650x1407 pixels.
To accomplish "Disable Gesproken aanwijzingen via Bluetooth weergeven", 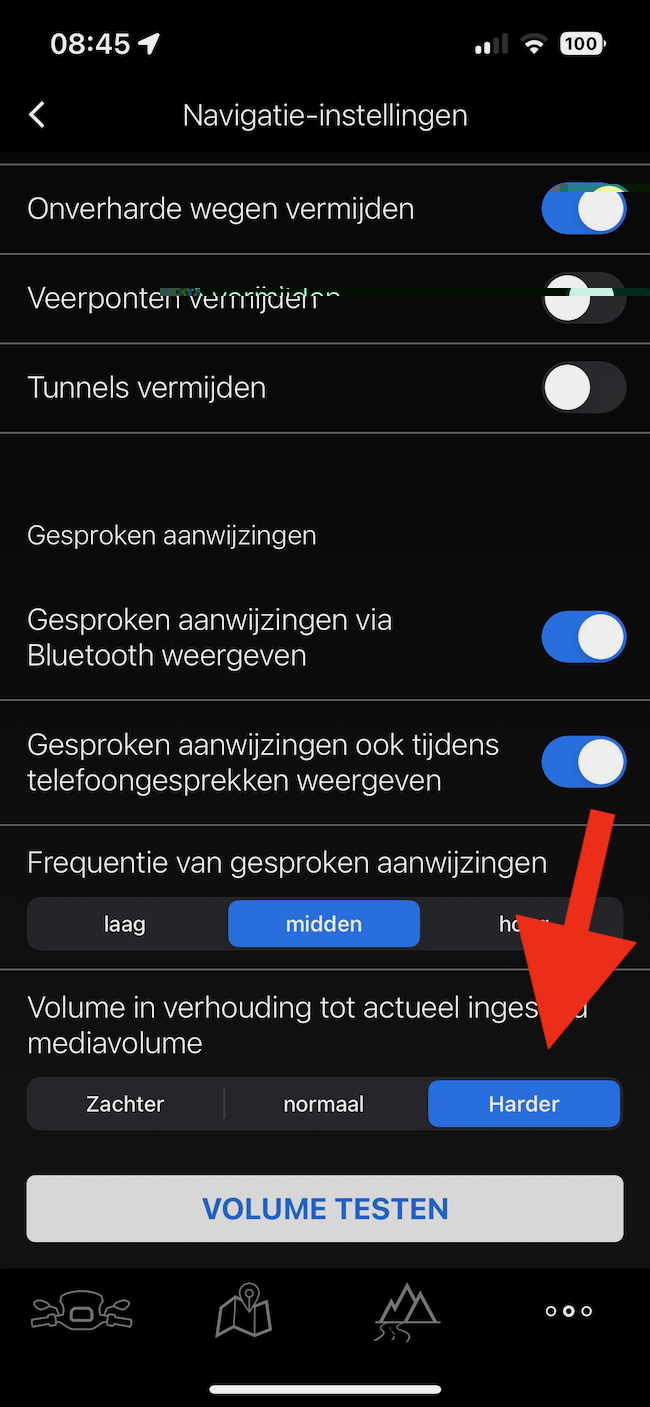I will coord(583,638).
